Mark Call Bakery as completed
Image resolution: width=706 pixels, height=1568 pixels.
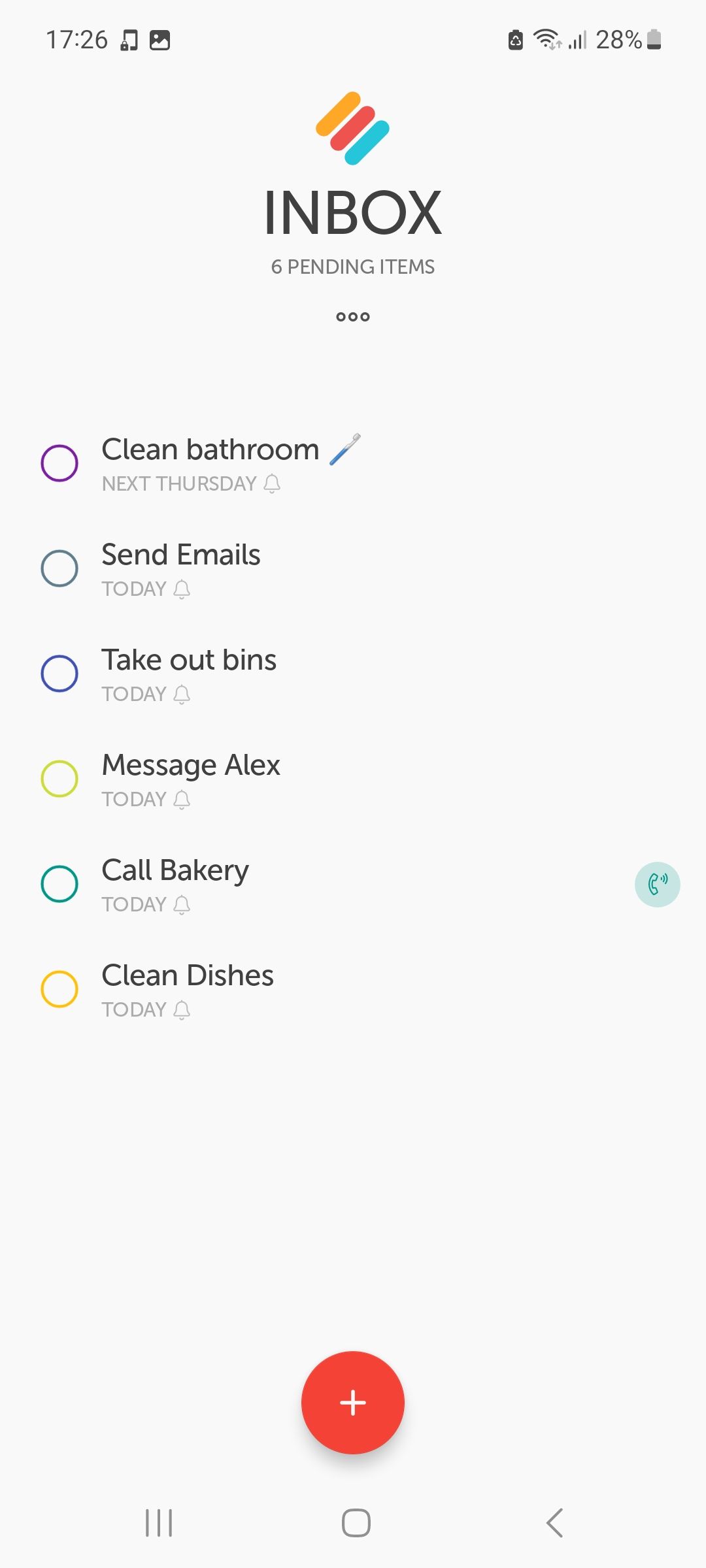coord(59,884)
